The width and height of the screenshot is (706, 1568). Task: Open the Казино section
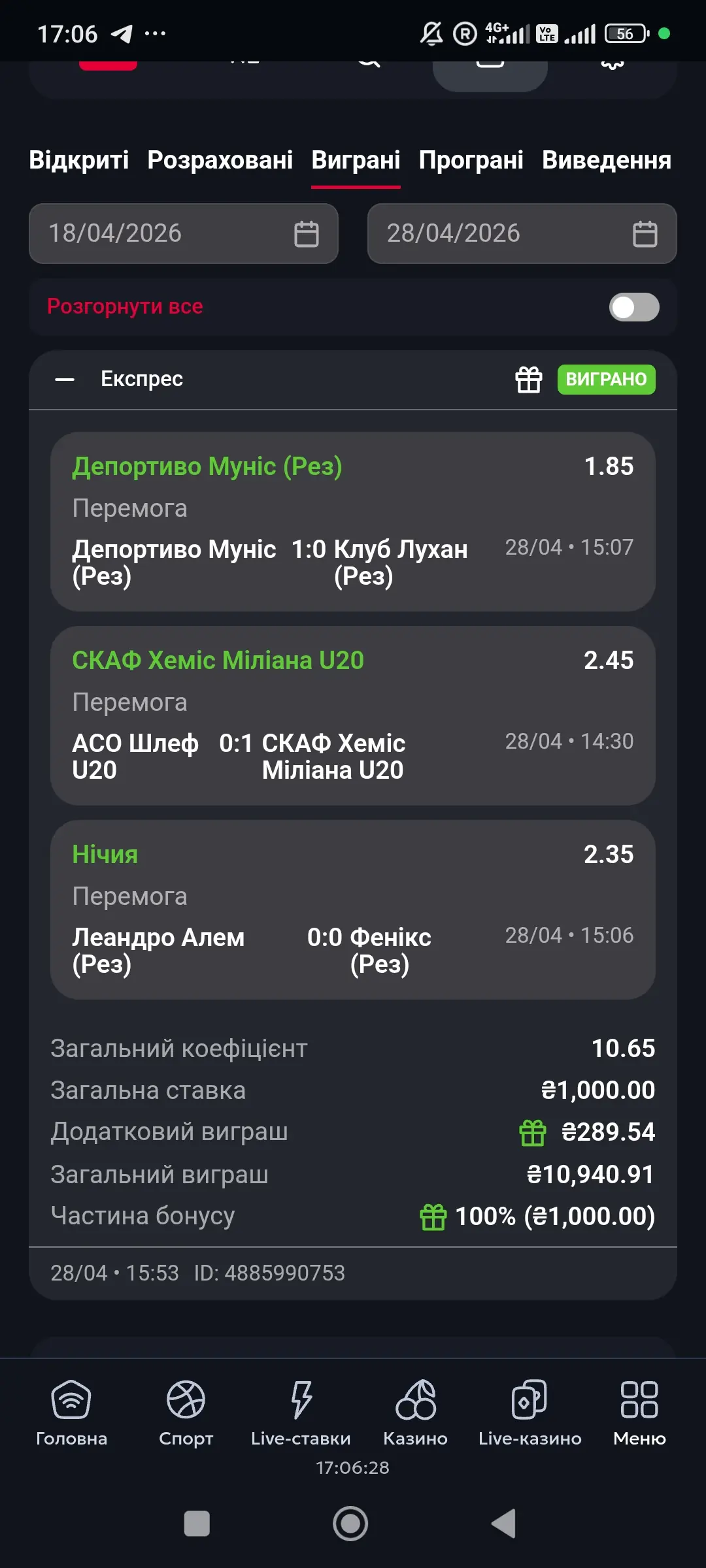pos(415,1413)
